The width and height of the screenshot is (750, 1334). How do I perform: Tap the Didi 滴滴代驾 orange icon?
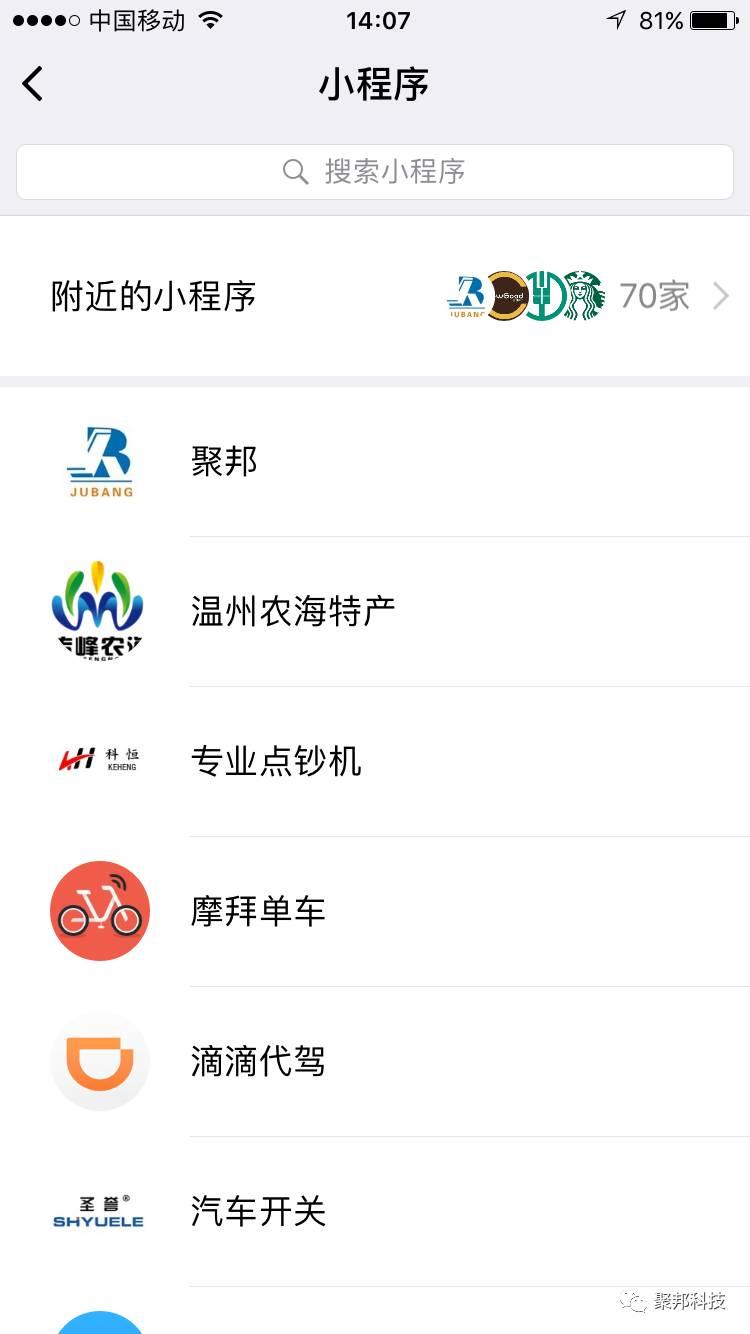(99, 1061)
